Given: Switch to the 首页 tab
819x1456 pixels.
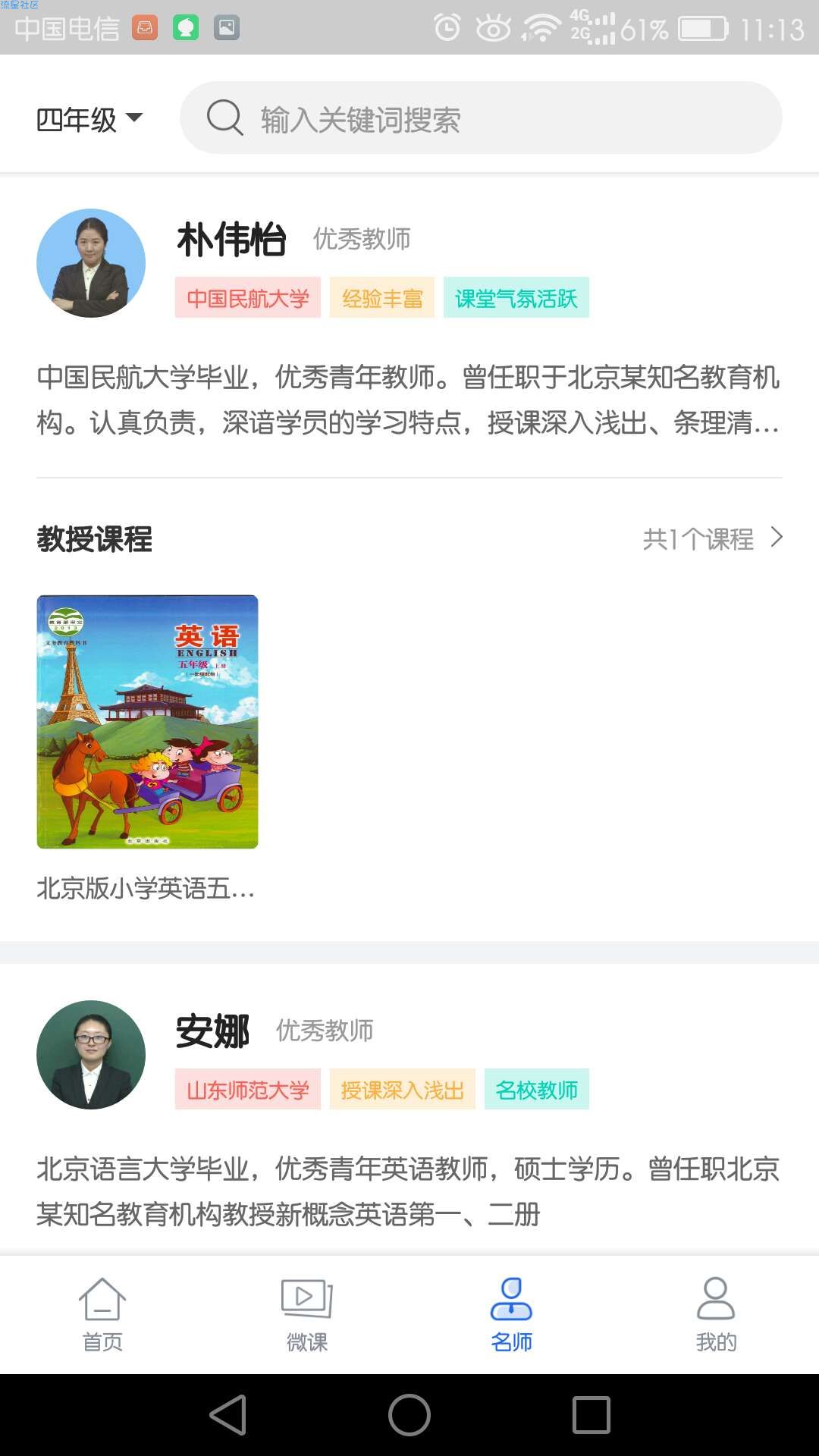Looking at the screenshot, I should click(102, 1314).
